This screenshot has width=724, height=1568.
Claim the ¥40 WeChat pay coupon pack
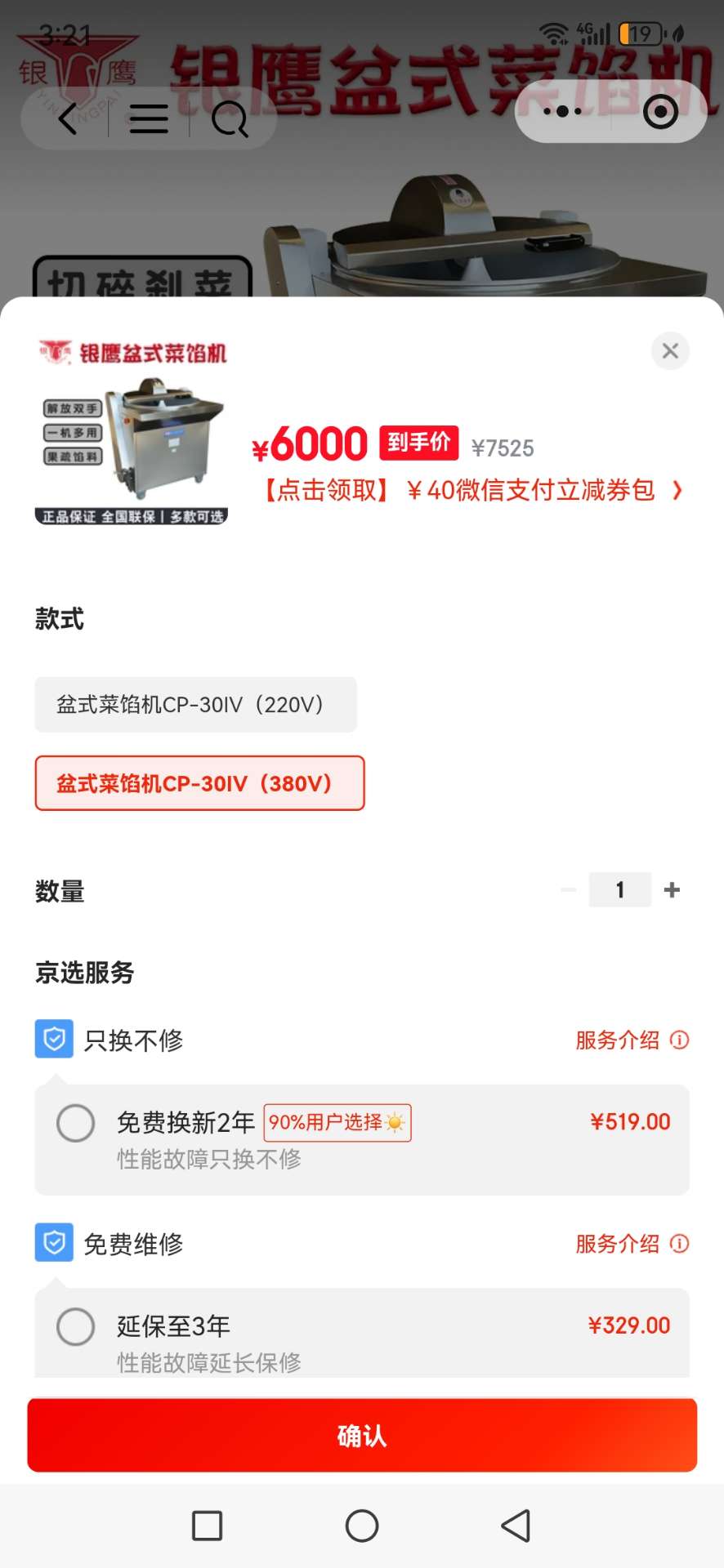click(x=471, y=490)
